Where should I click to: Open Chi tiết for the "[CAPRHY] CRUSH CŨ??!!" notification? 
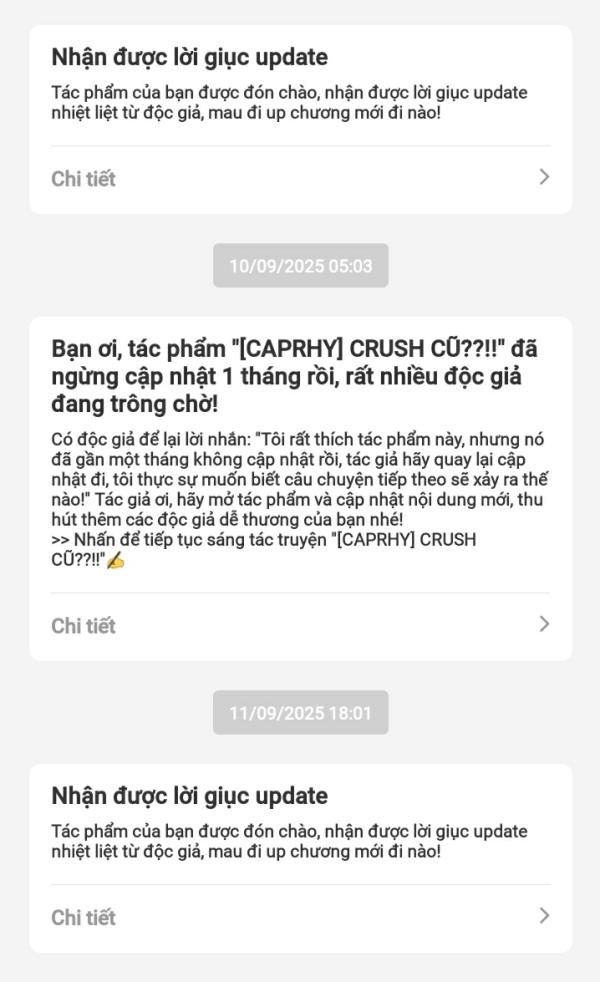pos(300,625)
